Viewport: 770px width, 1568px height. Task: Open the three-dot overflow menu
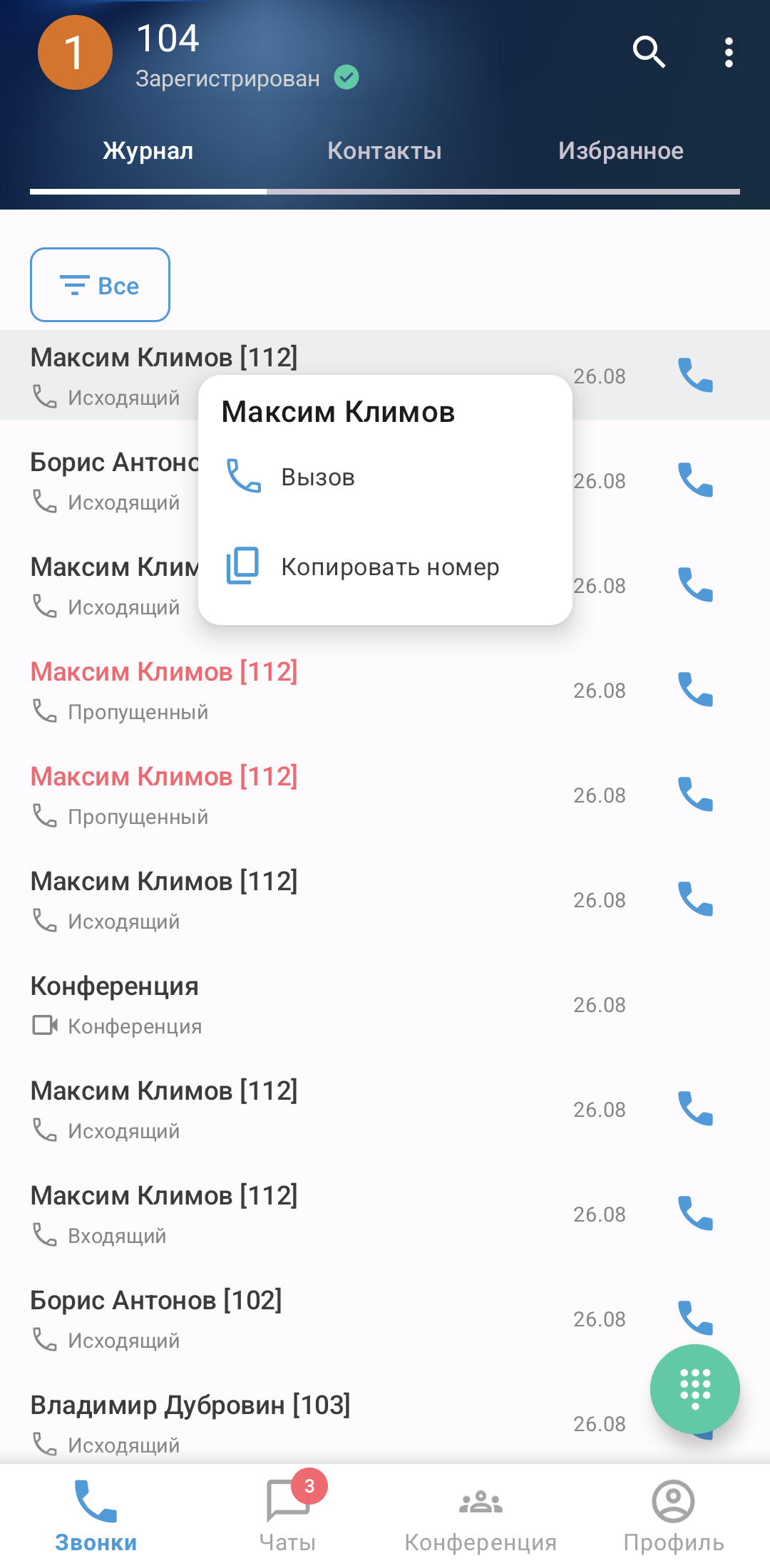click(728, 52)
